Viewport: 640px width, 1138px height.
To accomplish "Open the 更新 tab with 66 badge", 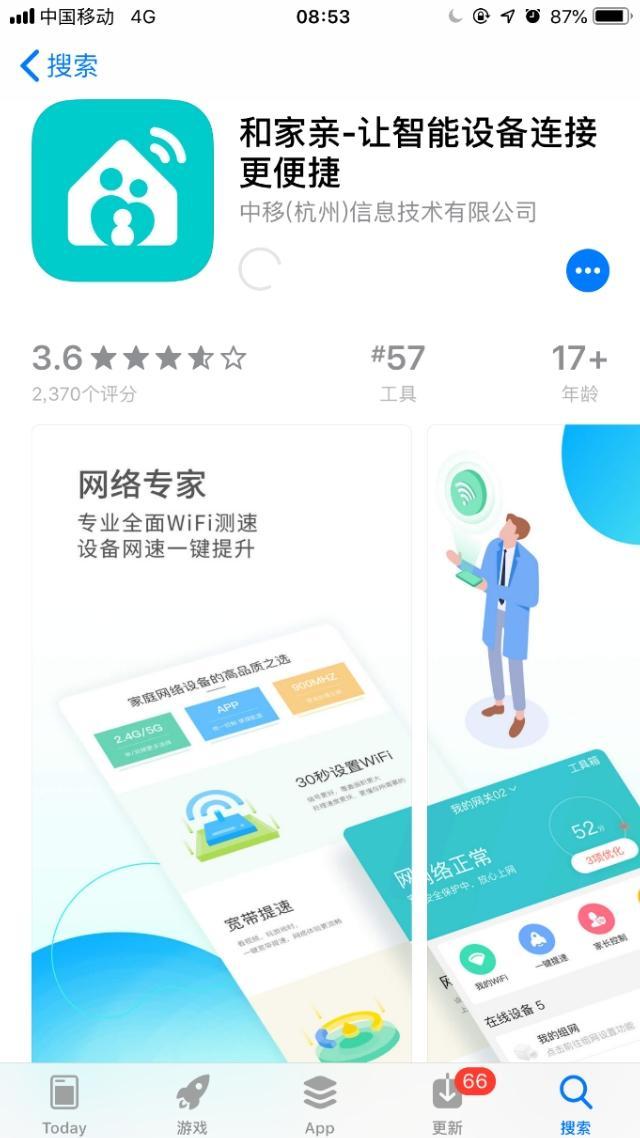I will click(x=448, y=1104).
